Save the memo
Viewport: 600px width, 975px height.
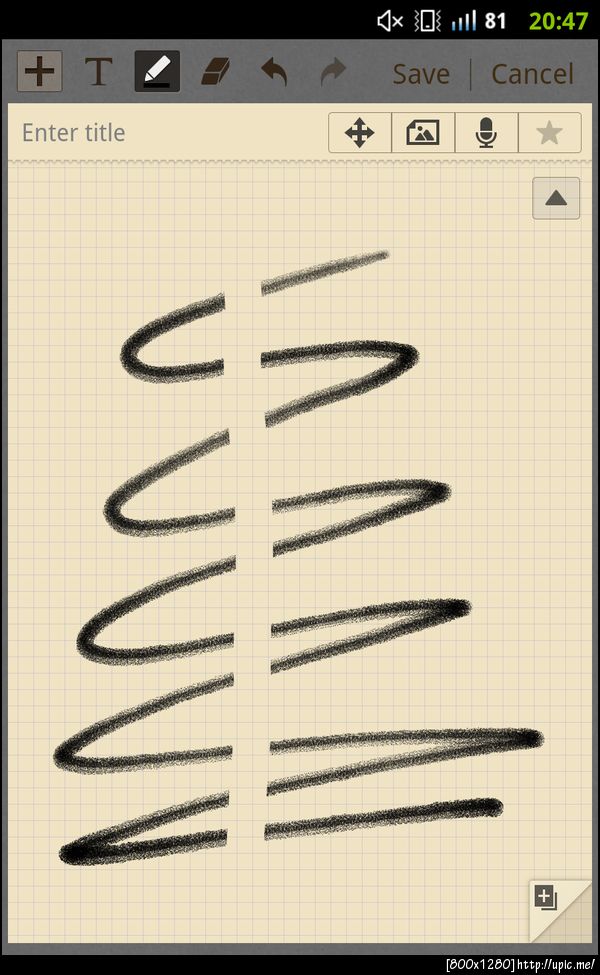click(420, 73)
